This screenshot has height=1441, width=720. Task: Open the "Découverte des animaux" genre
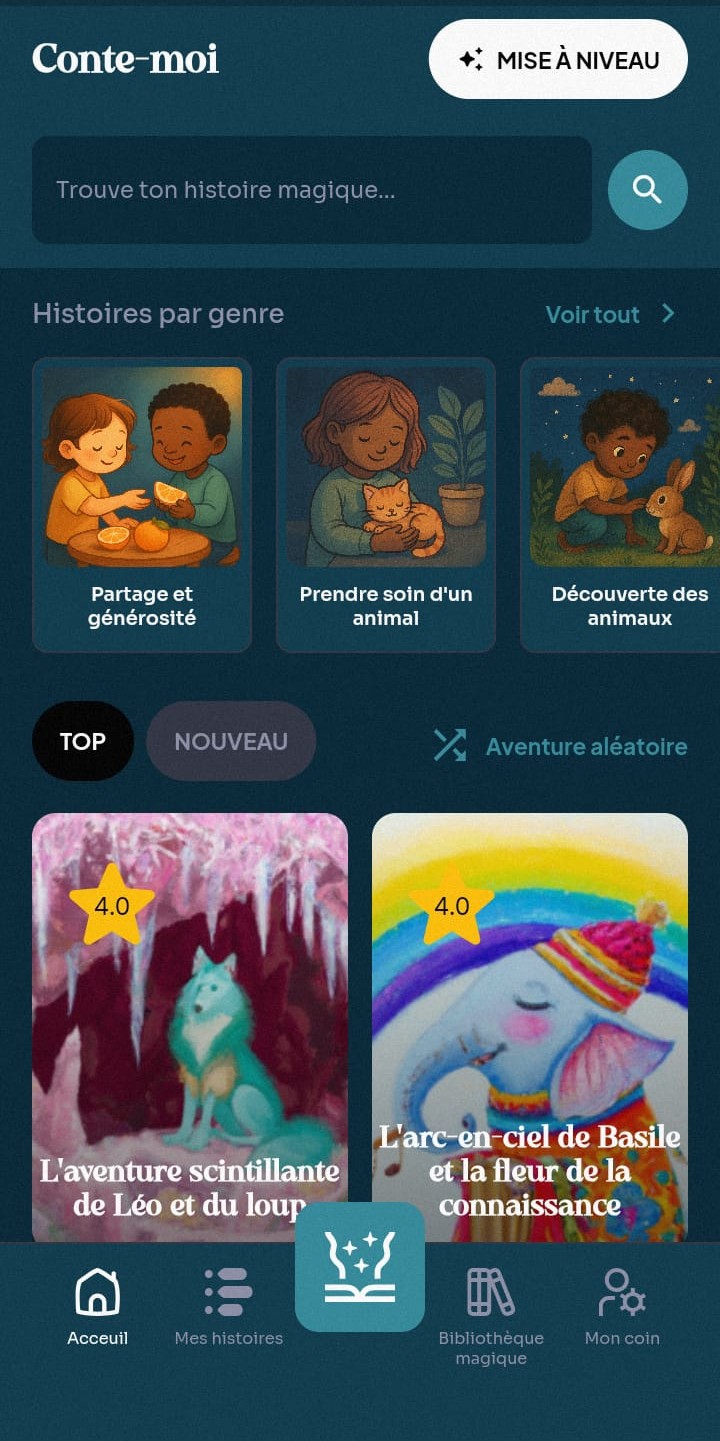[625, 504]
